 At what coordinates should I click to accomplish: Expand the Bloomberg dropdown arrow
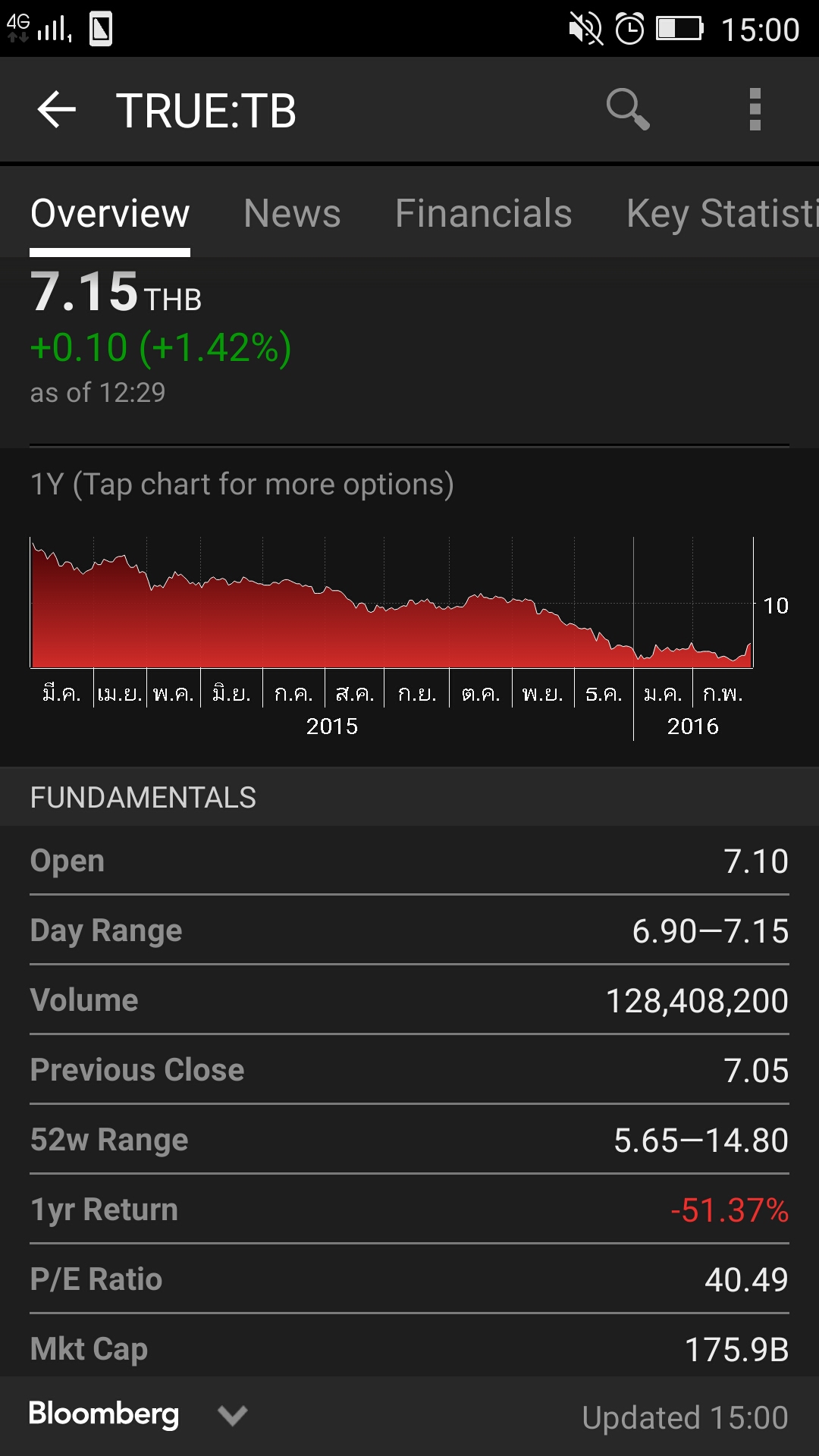(233, 1414)
